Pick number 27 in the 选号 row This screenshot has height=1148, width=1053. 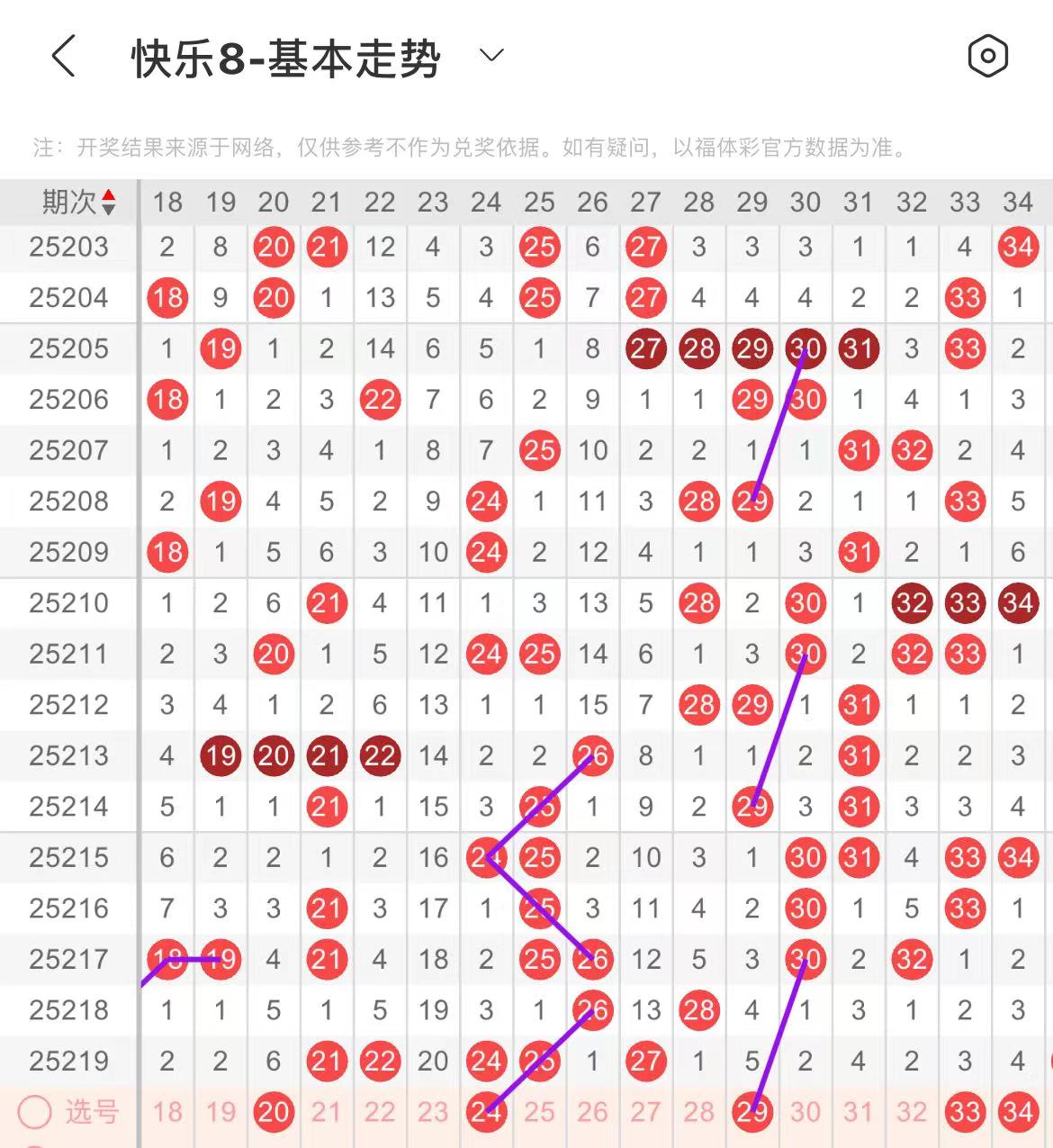click(x=645, y=1112)
